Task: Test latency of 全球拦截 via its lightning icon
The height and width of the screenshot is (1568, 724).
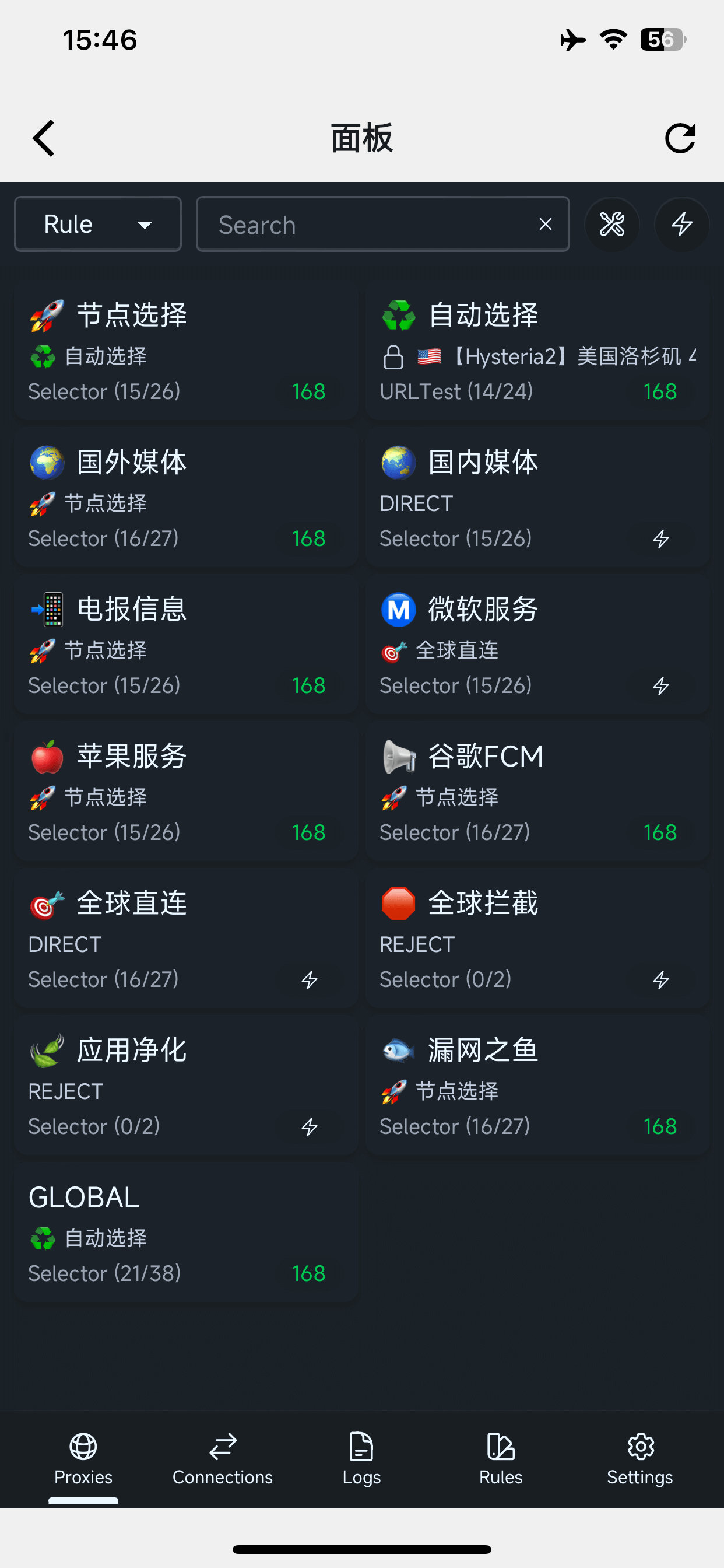Action: (x=660, y=980)
